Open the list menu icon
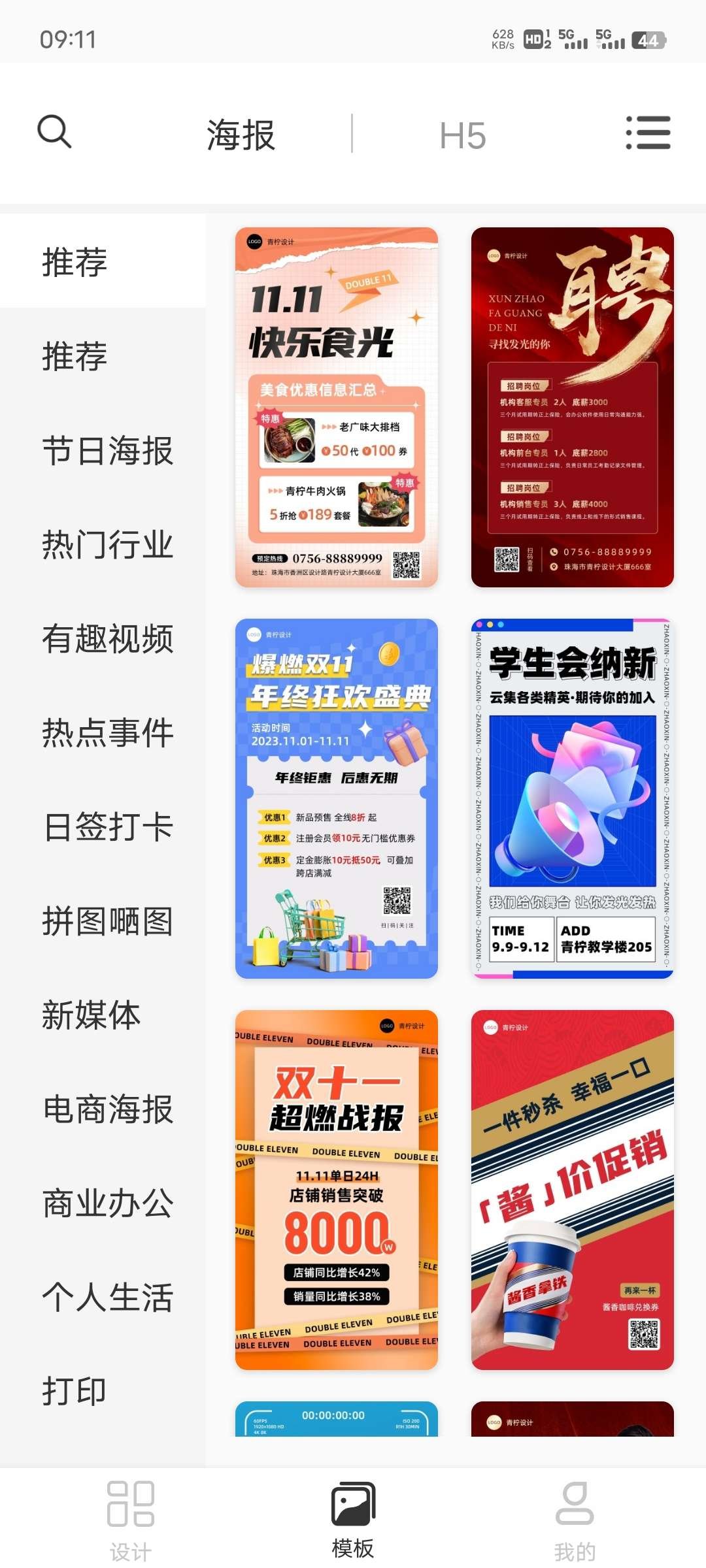706x1568 pixels. (648, 133)
